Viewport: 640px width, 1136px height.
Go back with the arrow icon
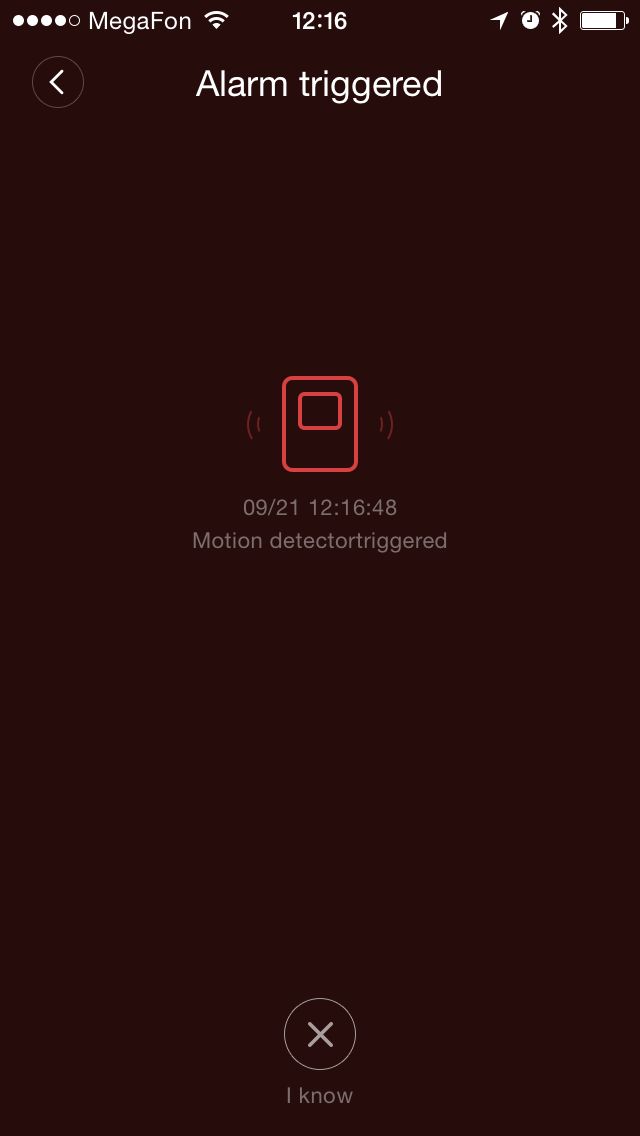tap(58, 83)
